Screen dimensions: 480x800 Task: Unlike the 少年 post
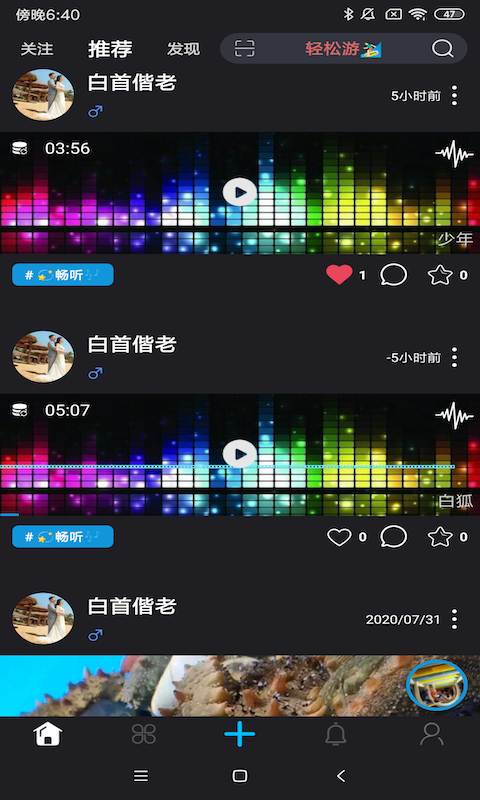(x=339, y=275)
